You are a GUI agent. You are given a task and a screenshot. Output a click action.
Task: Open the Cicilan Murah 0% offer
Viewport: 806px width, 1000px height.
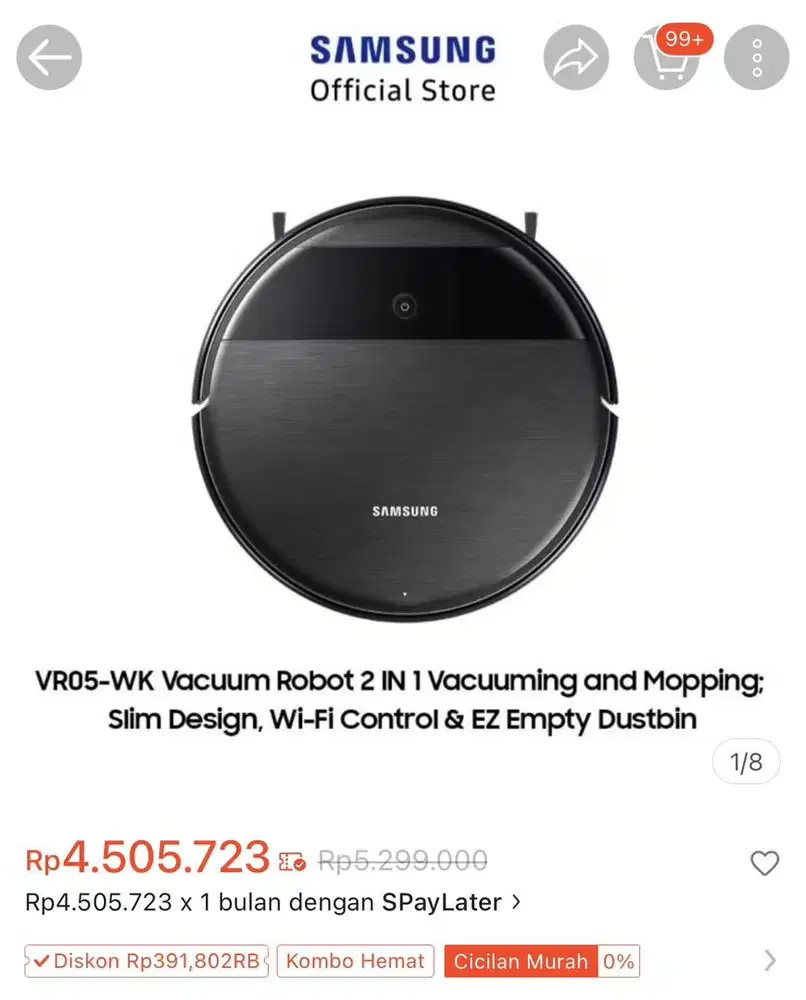(540, 962)
